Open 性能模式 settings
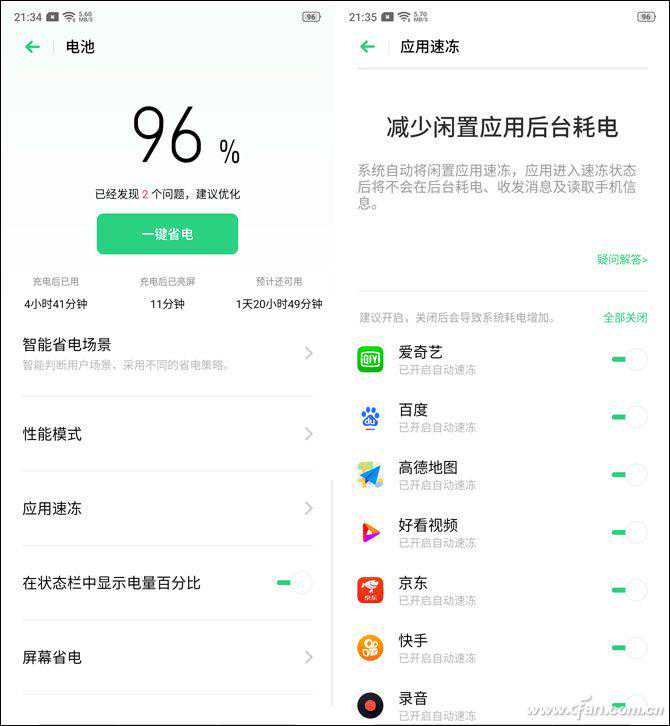Viewport: 670px width, 726px height. tap(167, 434)
